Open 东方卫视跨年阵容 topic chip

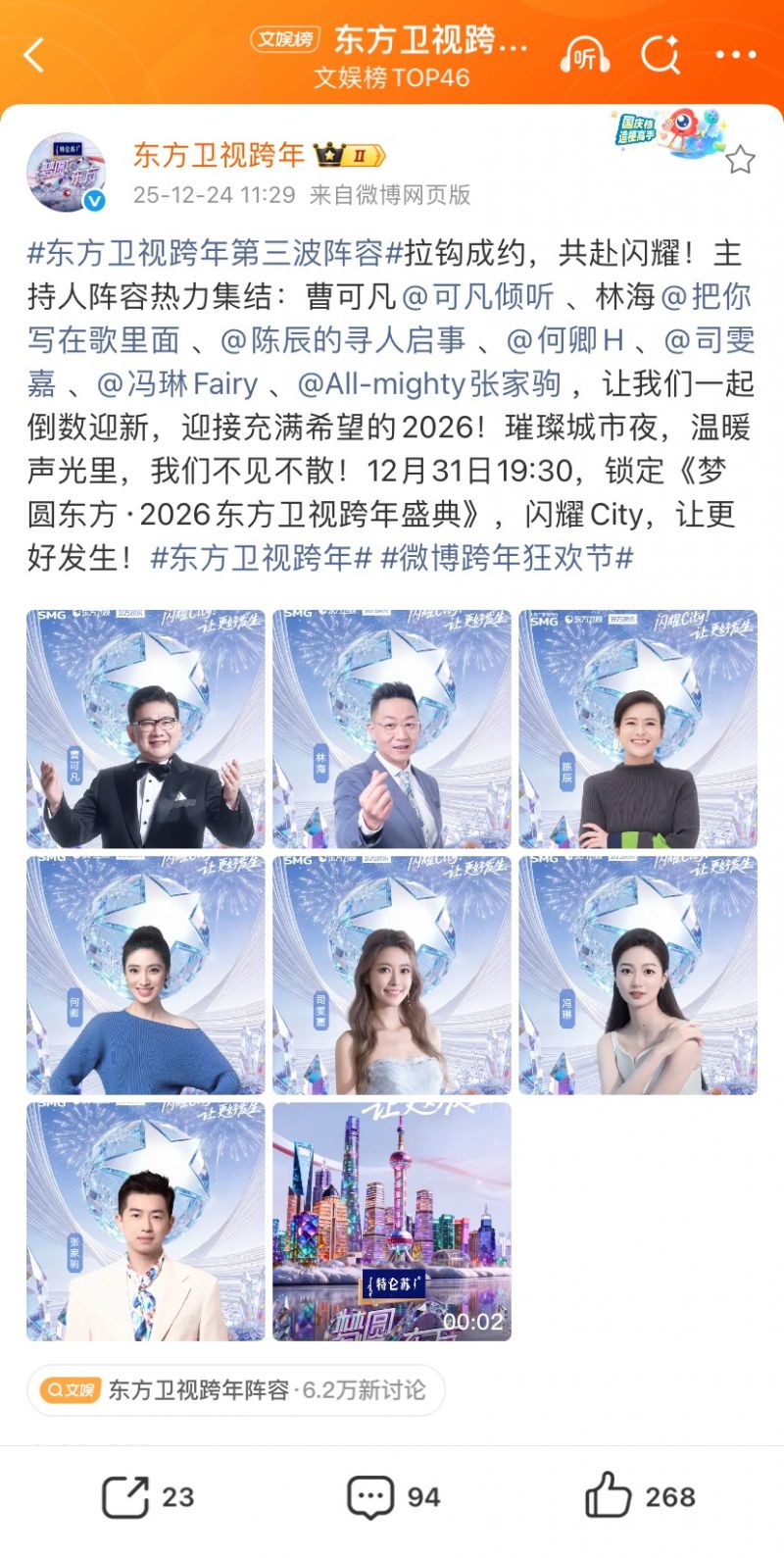point(235,1389)
